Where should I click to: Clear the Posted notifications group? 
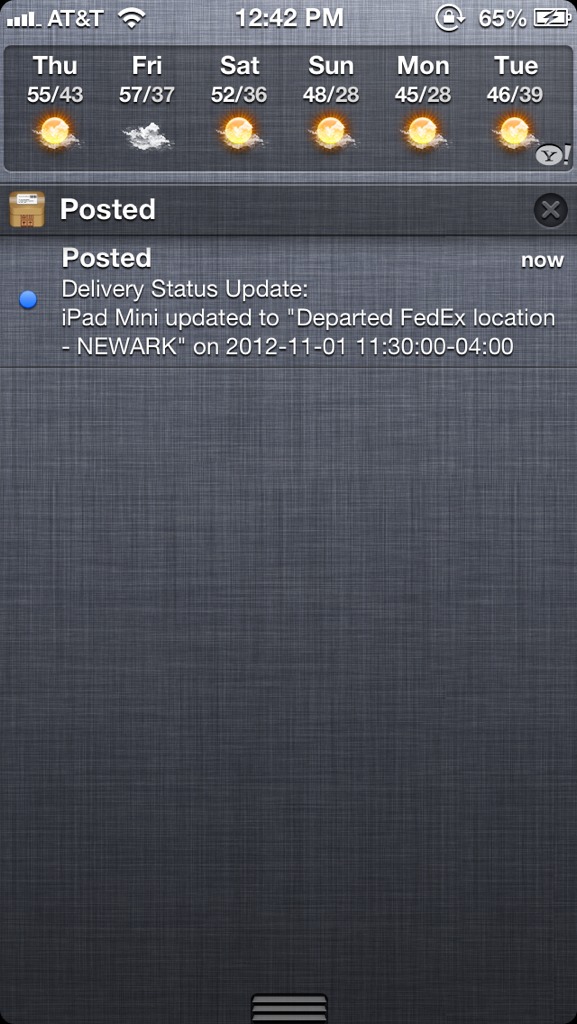click(x=550, y=210)
